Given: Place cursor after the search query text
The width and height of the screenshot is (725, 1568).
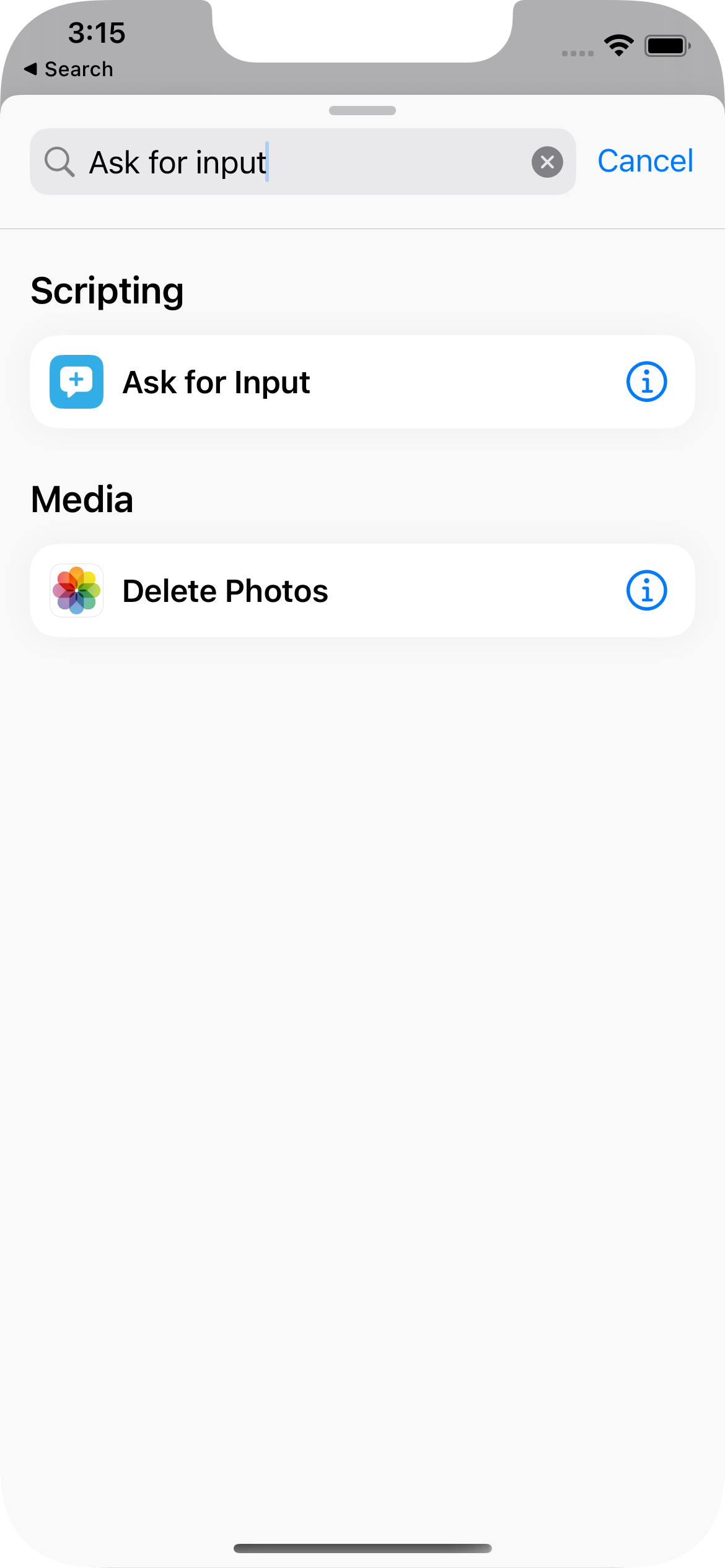Looking at the screenshot, I should tap(268, 162).
